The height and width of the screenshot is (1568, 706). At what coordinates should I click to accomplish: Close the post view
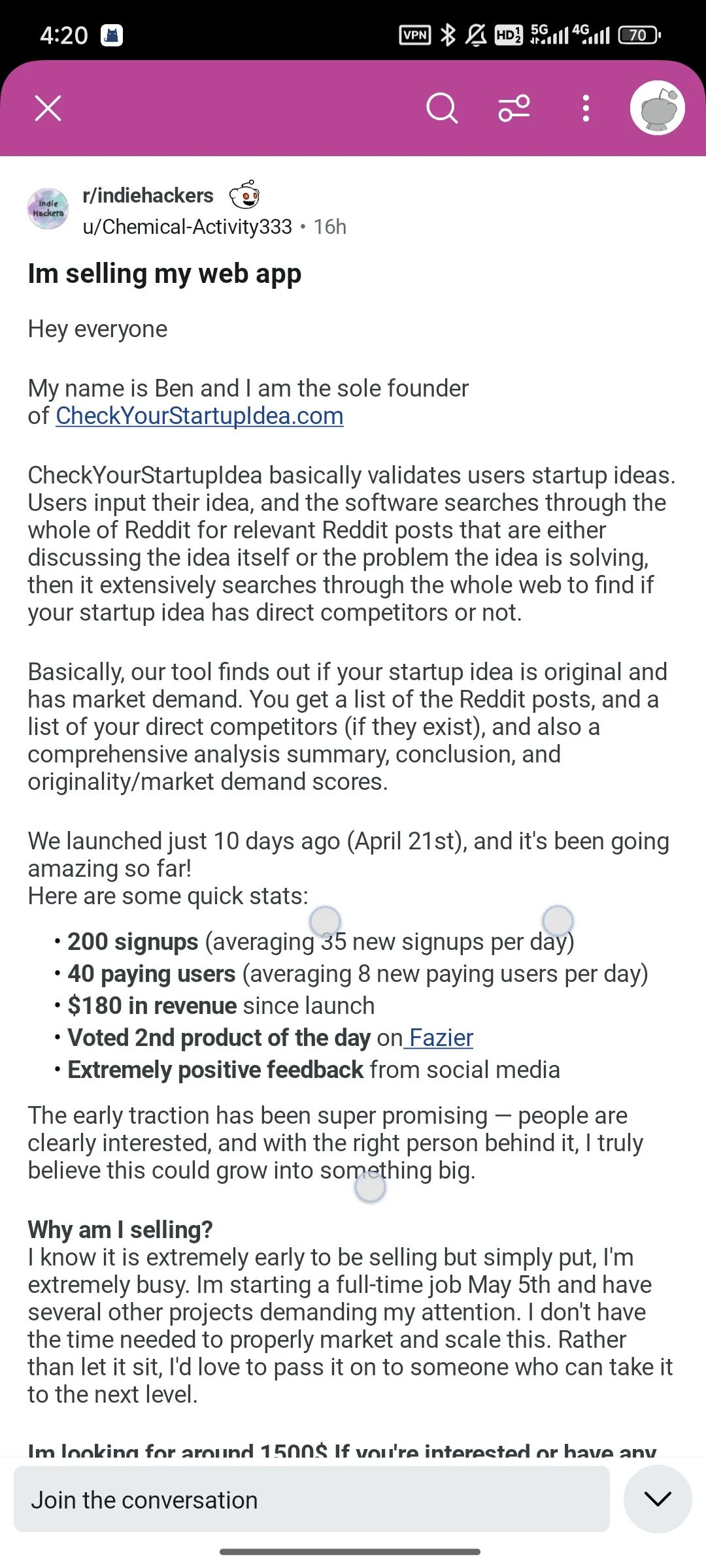pos(48,108)
